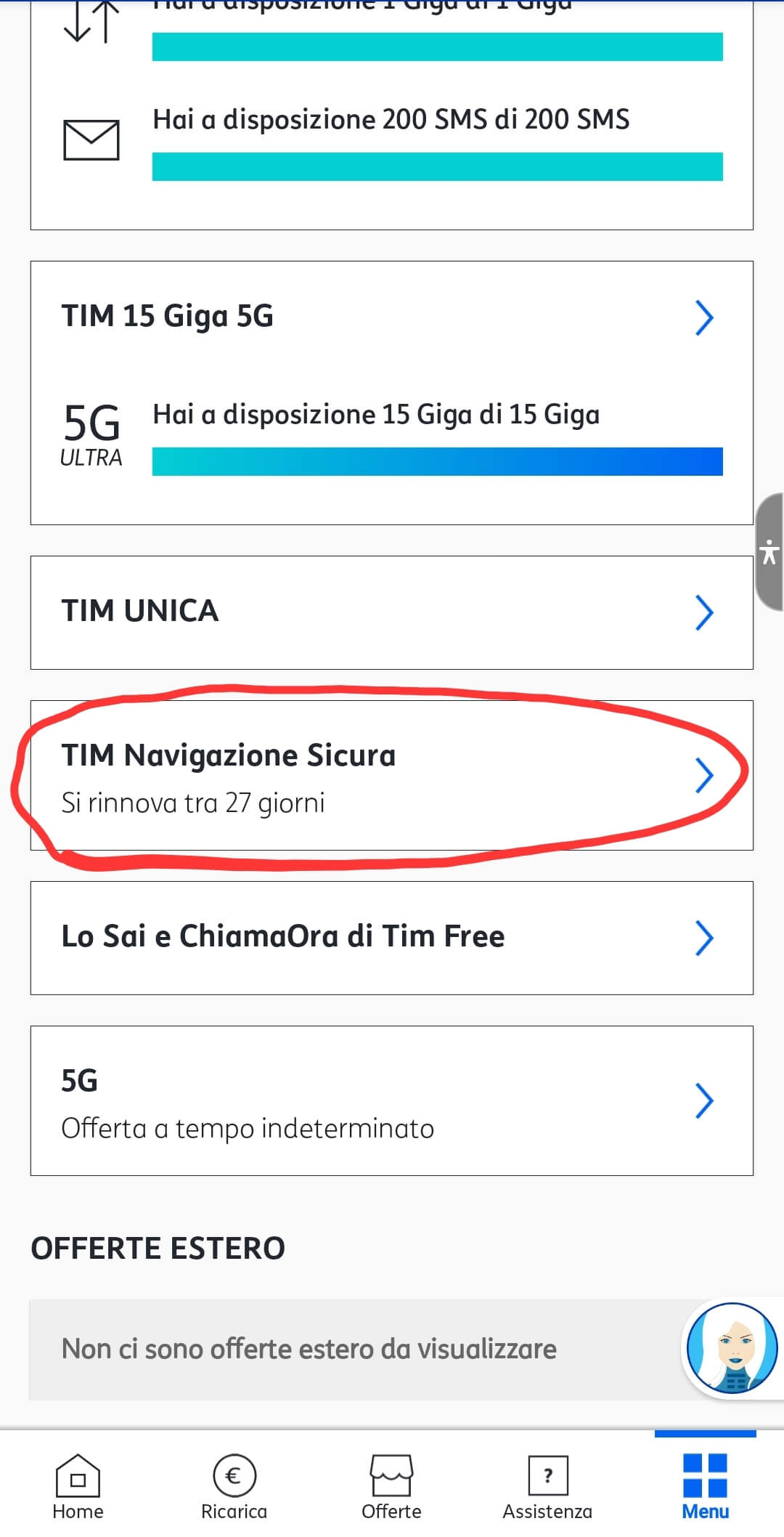The height and width of the screenshot is (1537, 784).
Task: Switch to the Assistenza tab
Action: pyautogui.click(x=547, y=1487)
